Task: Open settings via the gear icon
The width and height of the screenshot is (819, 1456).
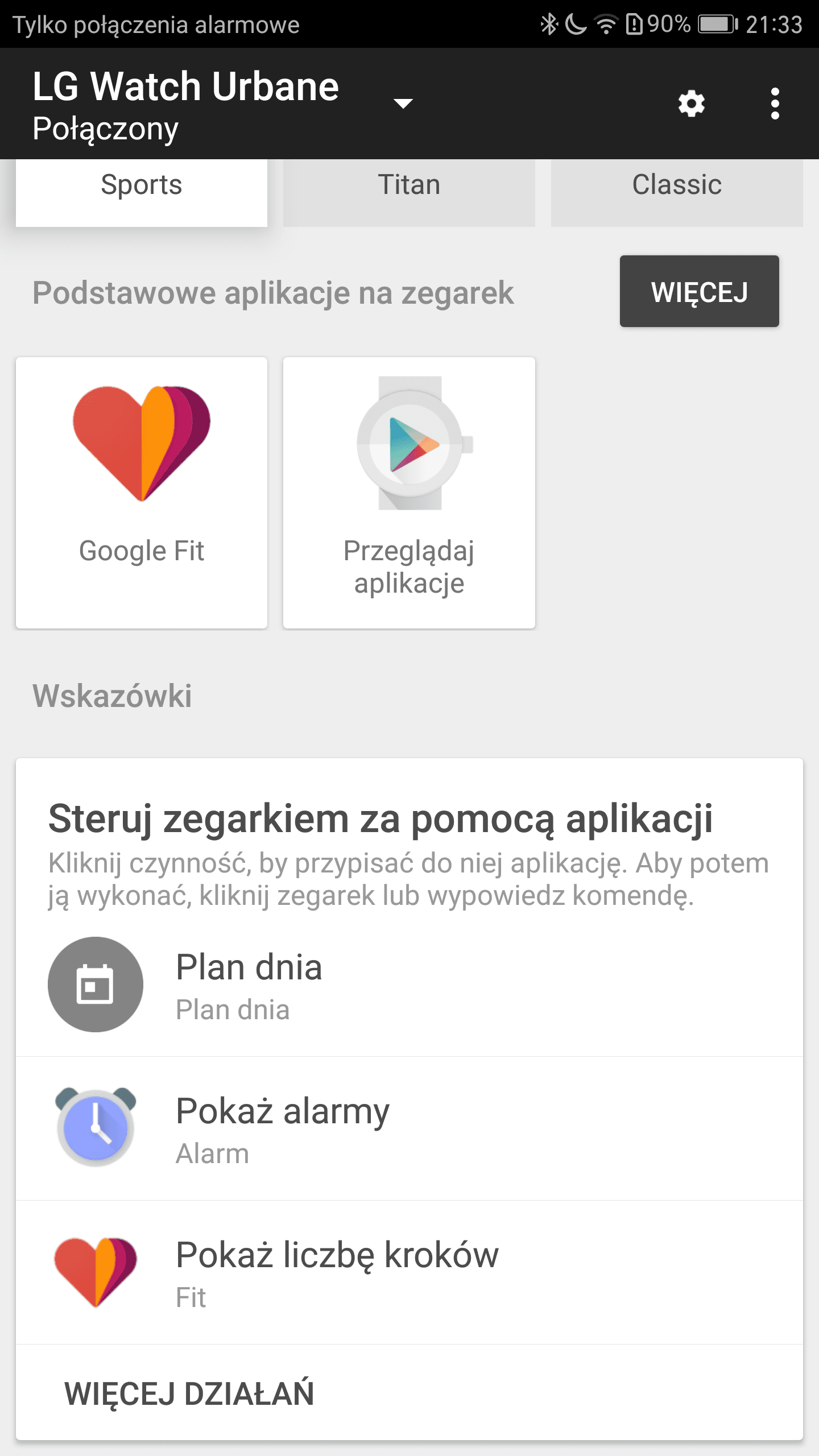Action: click(x=691, y=104)
